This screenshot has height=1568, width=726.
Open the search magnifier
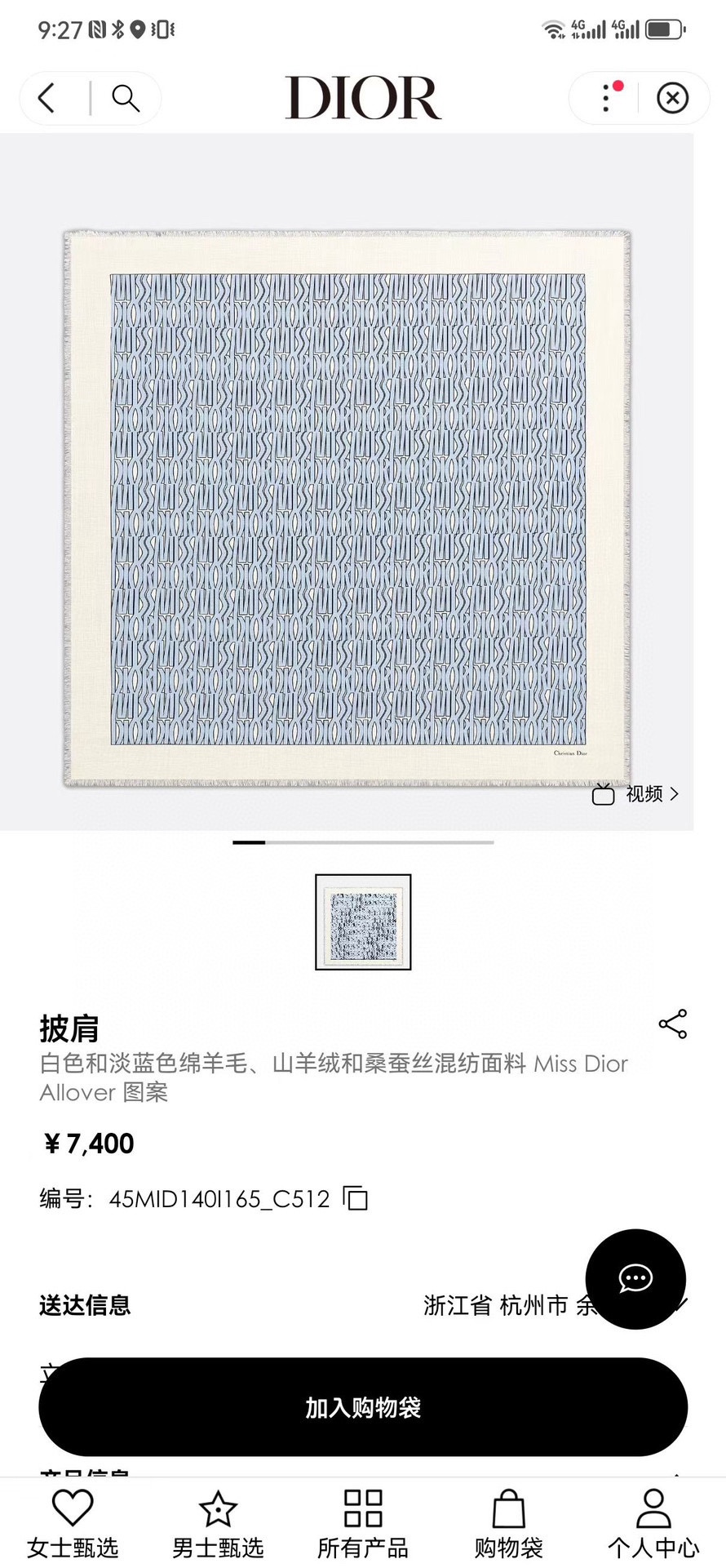point(125,98)
